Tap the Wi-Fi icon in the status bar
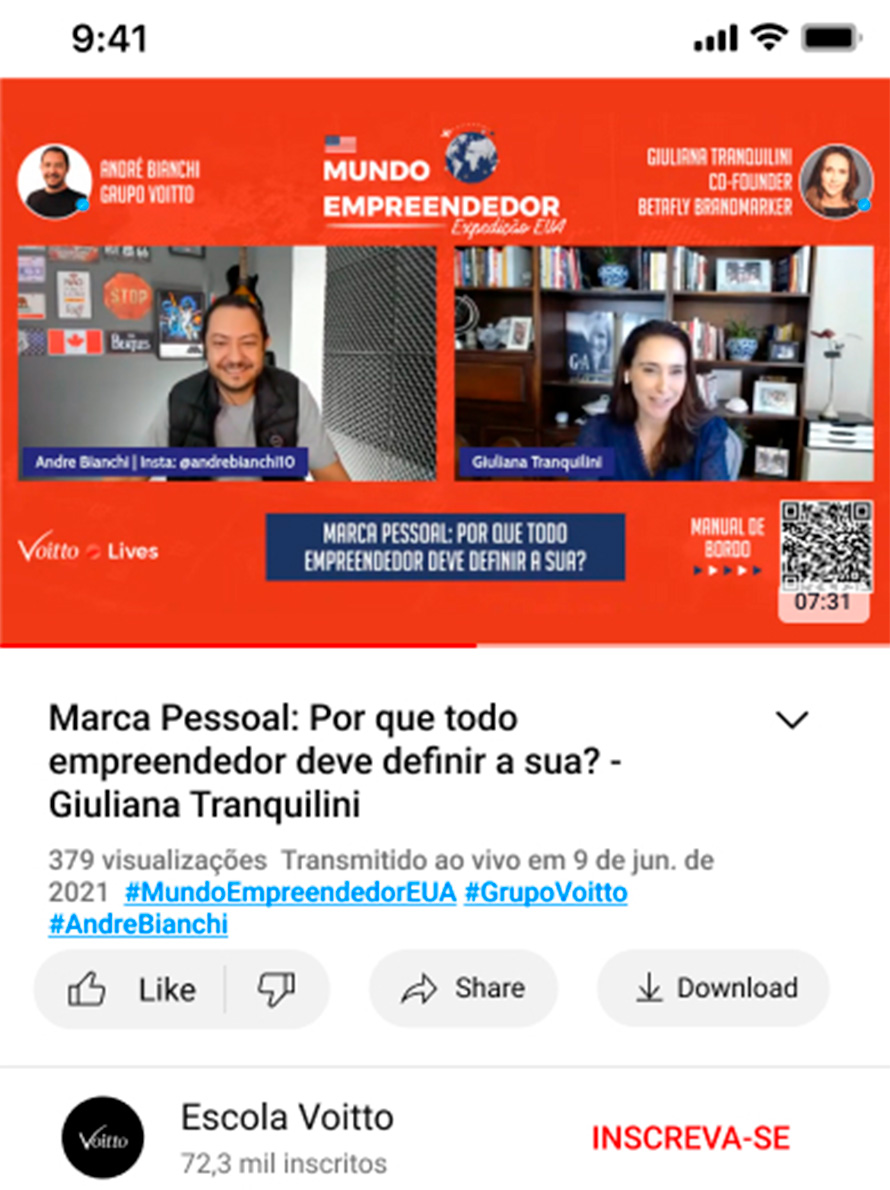Image resolution: width=890 pixels, height=1190 pixels. tap(766, 36)
